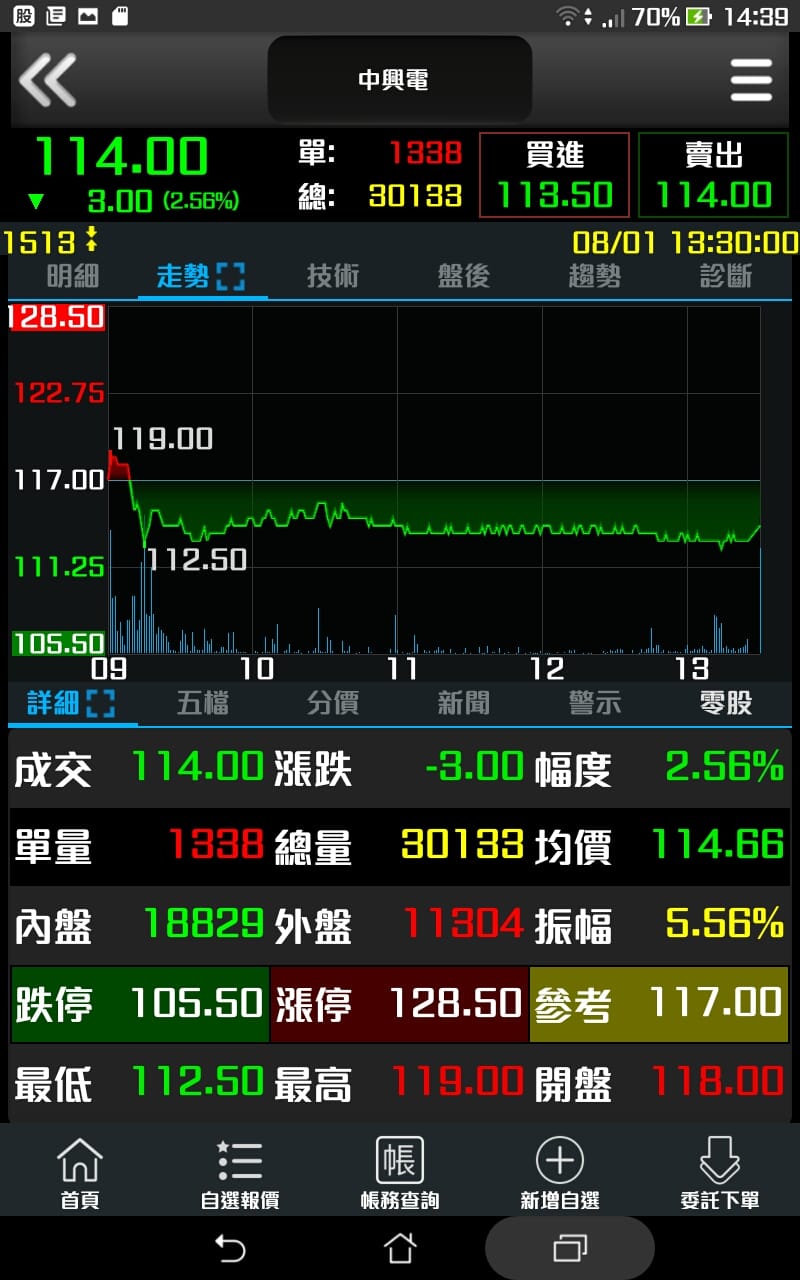
Task: Show the 分價 tab
Action: click(x=333, y=703)
